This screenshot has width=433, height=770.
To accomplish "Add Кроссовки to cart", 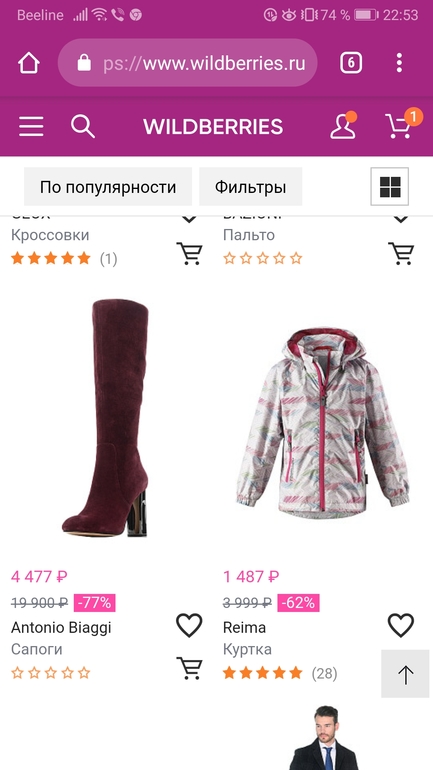I will pyautogui.click(x=189, y=253).
